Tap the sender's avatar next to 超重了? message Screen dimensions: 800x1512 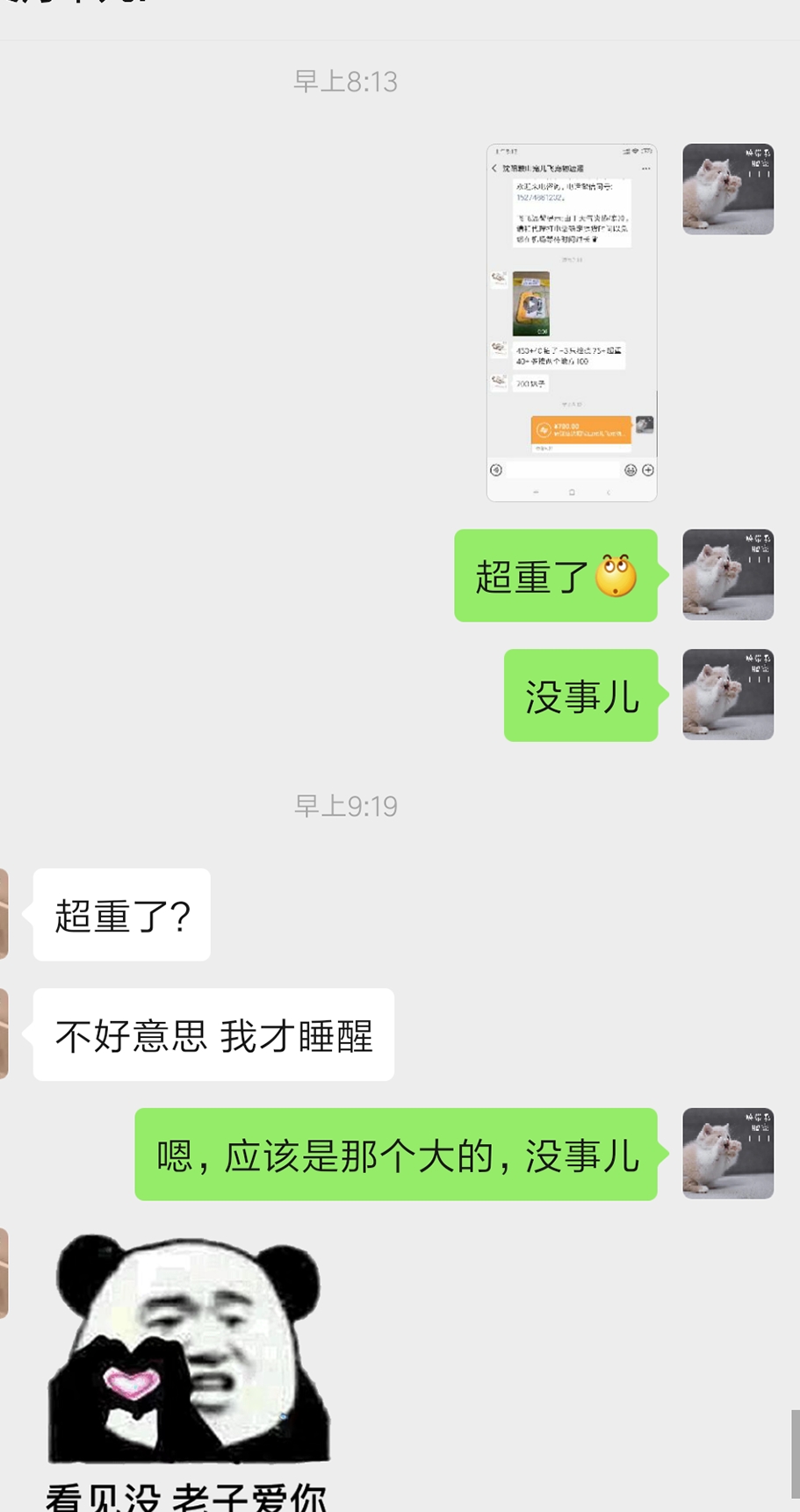point(4,911)
